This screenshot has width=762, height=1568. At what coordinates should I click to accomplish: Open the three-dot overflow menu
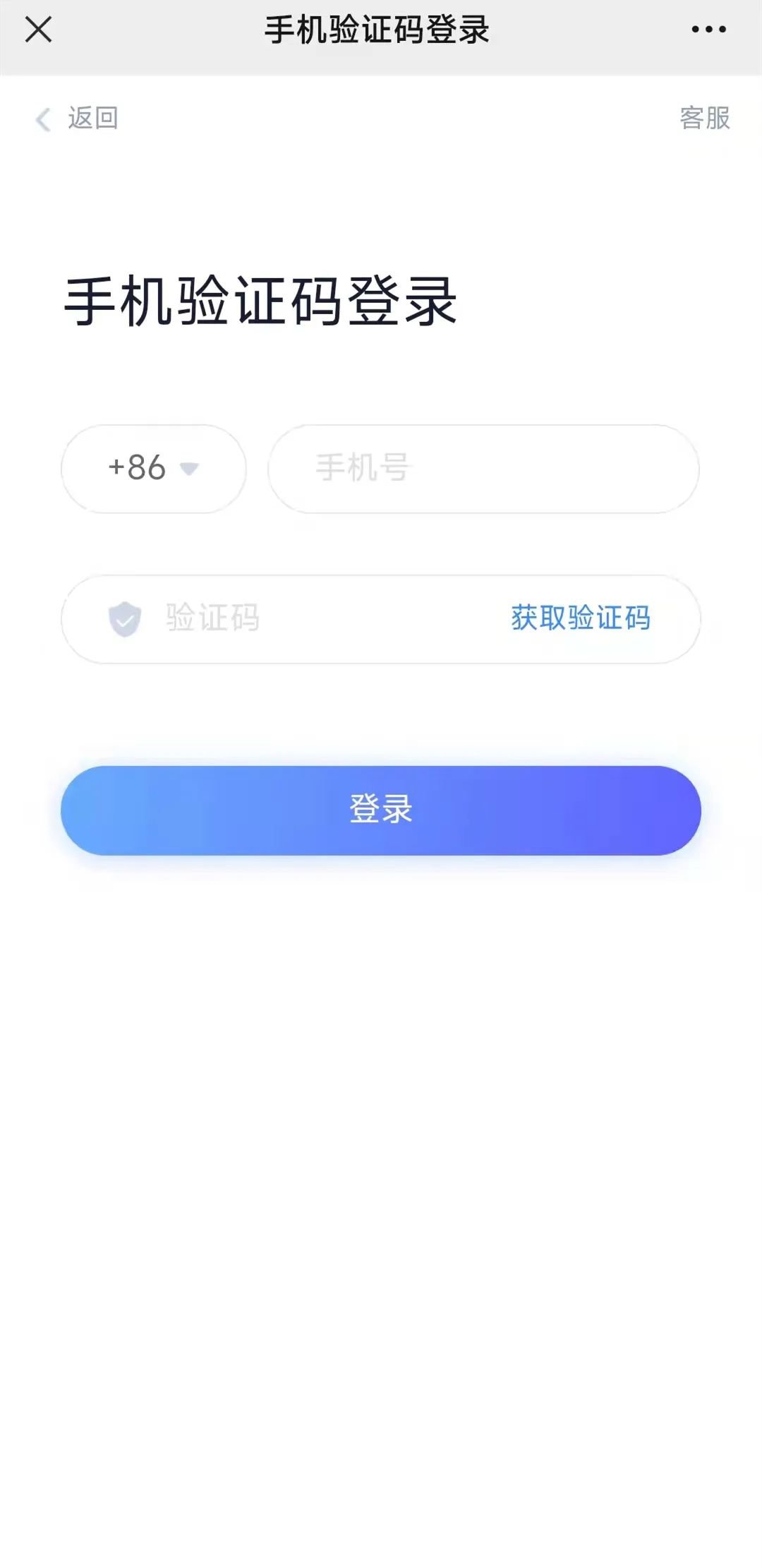tap(708, 30)
